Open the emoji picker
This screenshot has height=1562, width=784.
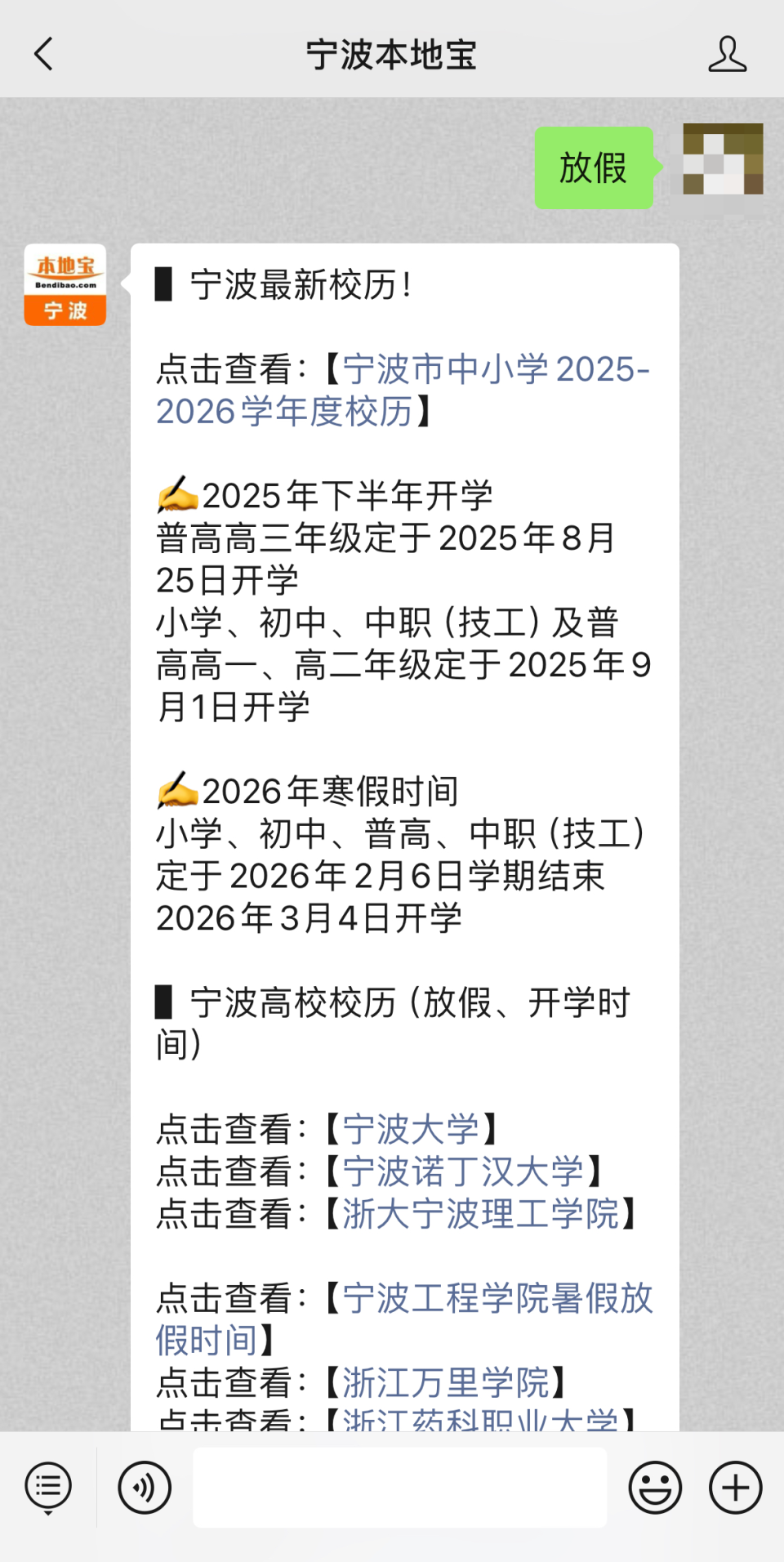pyautogui.click(x=656, y=1488)
